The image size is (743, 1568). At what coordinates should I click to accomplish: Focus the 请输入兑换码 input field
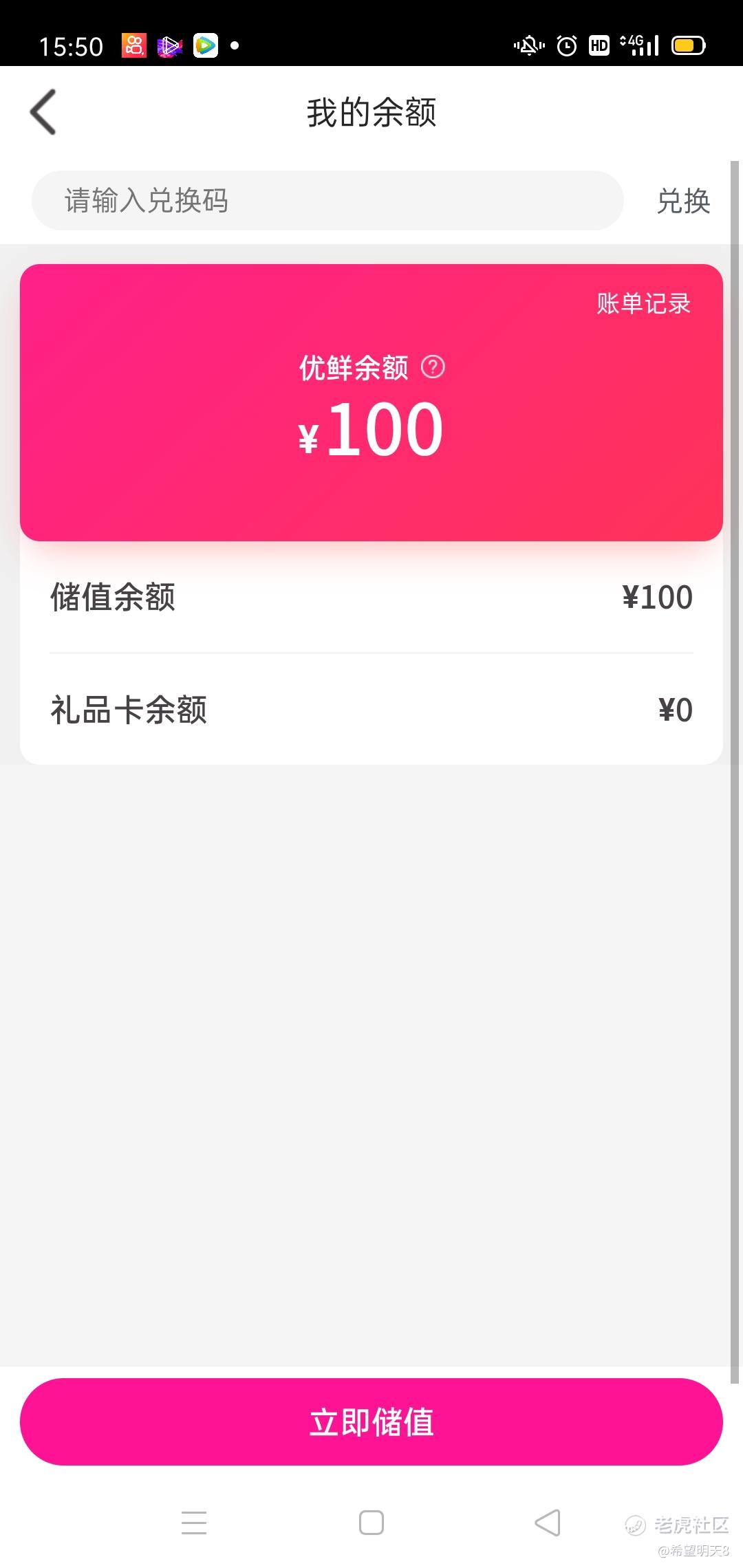tap(327, 201)
